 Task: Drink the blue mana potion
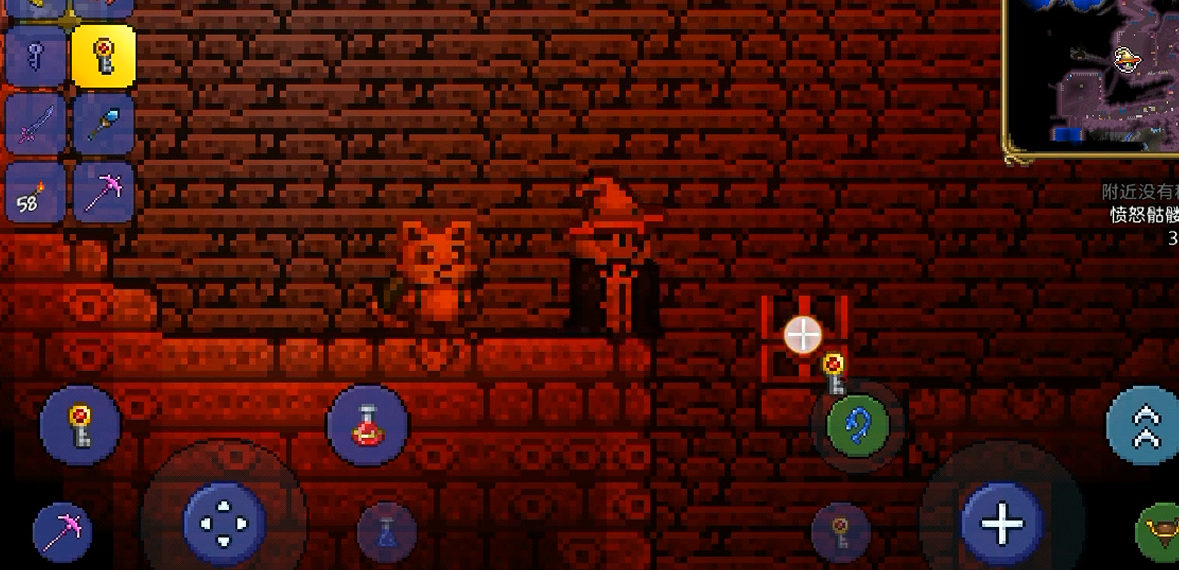387,531
